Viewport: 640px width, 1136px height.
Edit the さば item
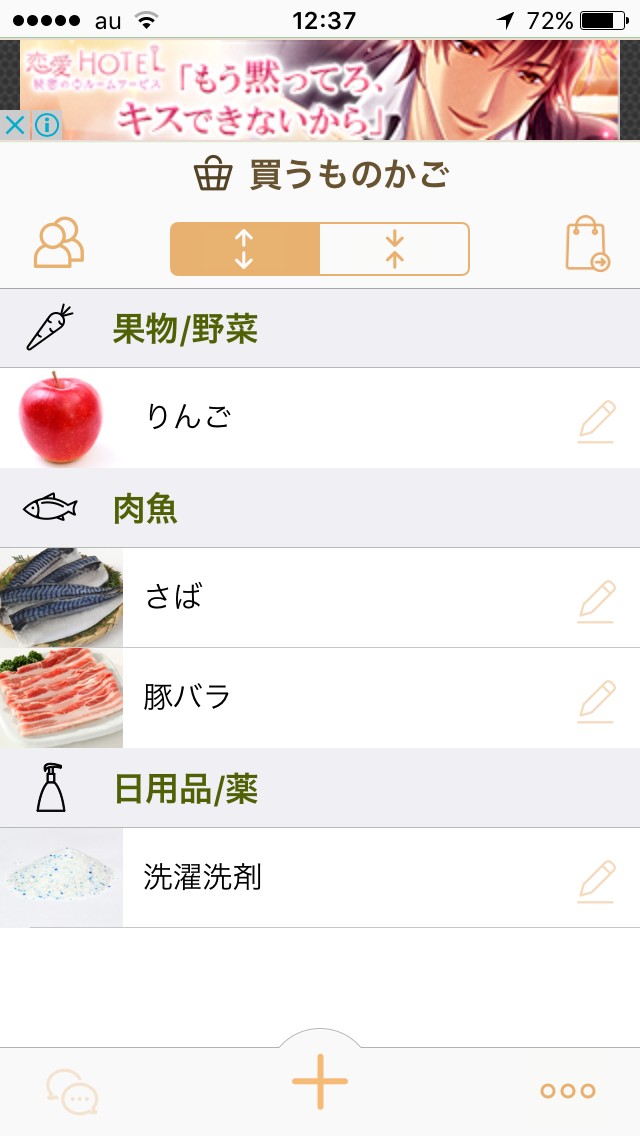click(x=596, y=601)
